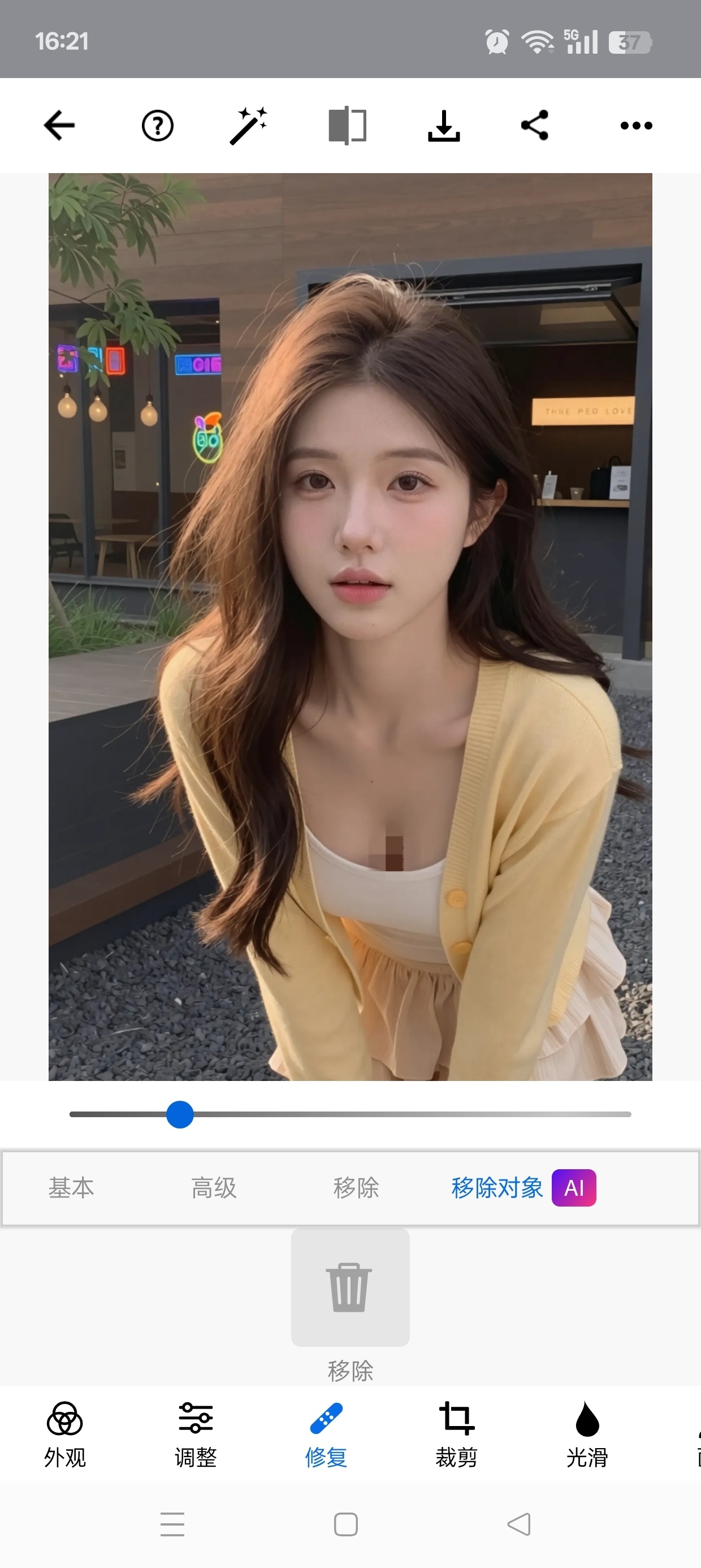This screenshot has height=1568, width=701.
Task: Share the photo
Action: 535,126
